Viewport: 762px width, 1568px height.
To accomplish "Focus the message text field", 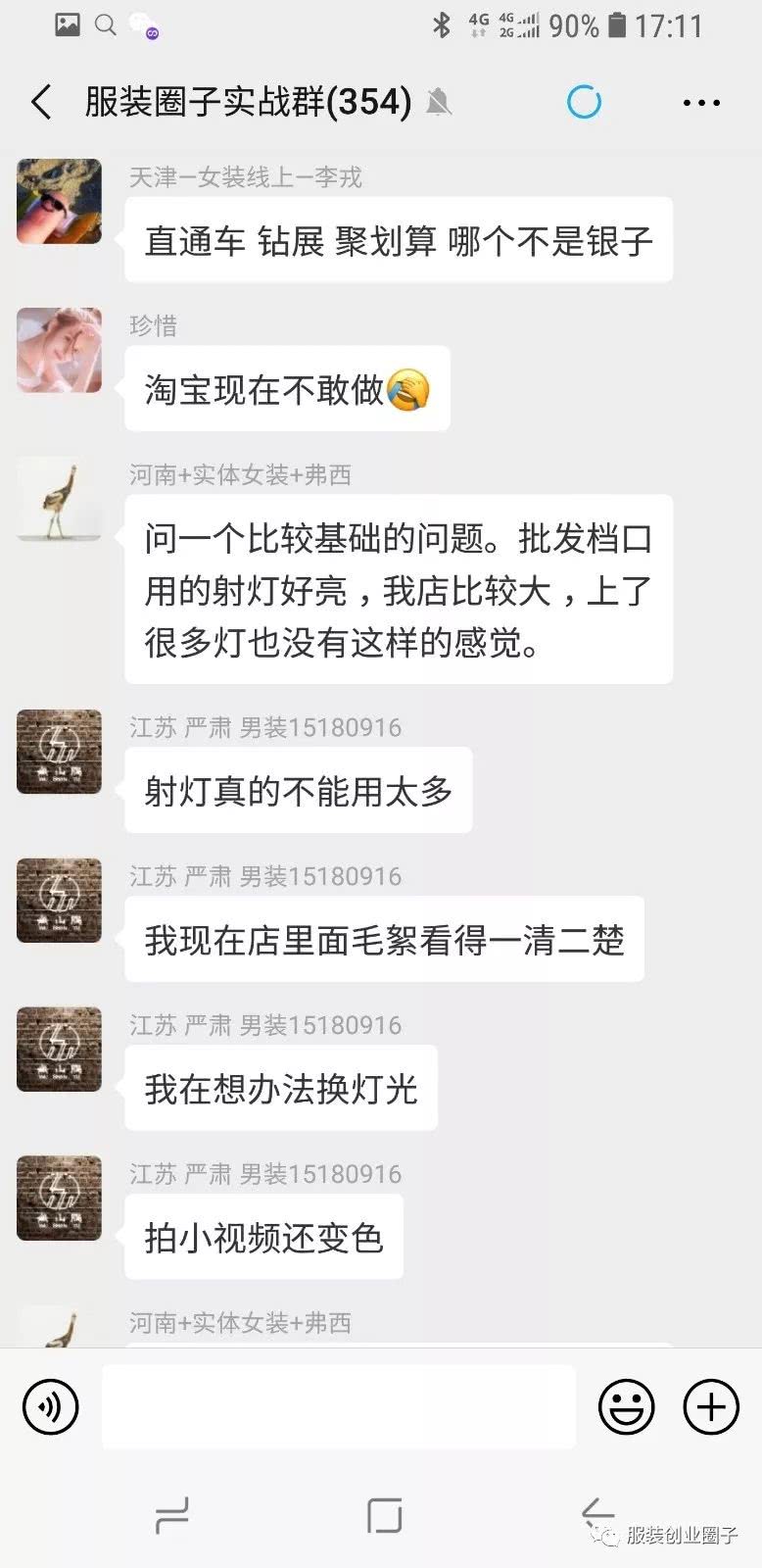I will [338, 1407].
